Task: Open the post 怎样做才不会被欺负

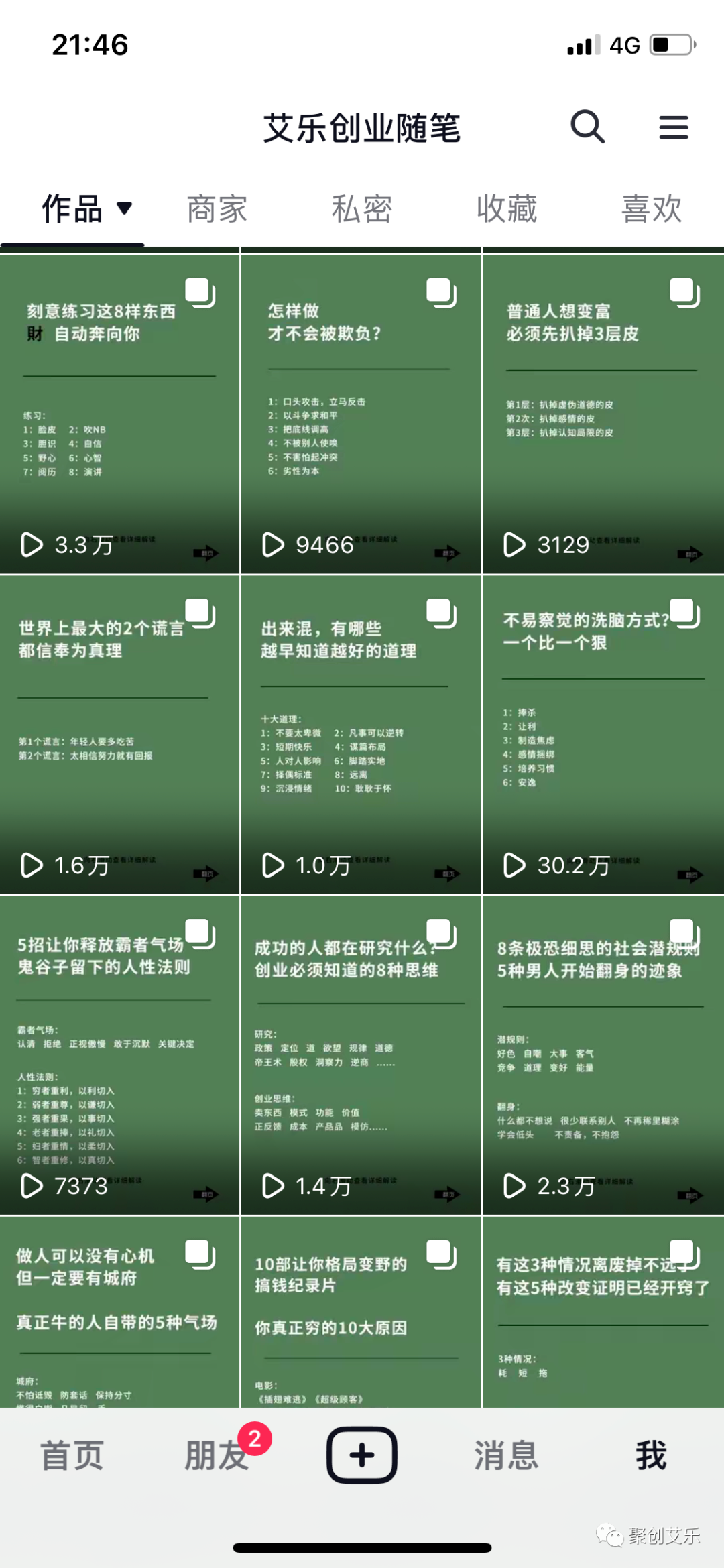Action: (x=361, y=414)
